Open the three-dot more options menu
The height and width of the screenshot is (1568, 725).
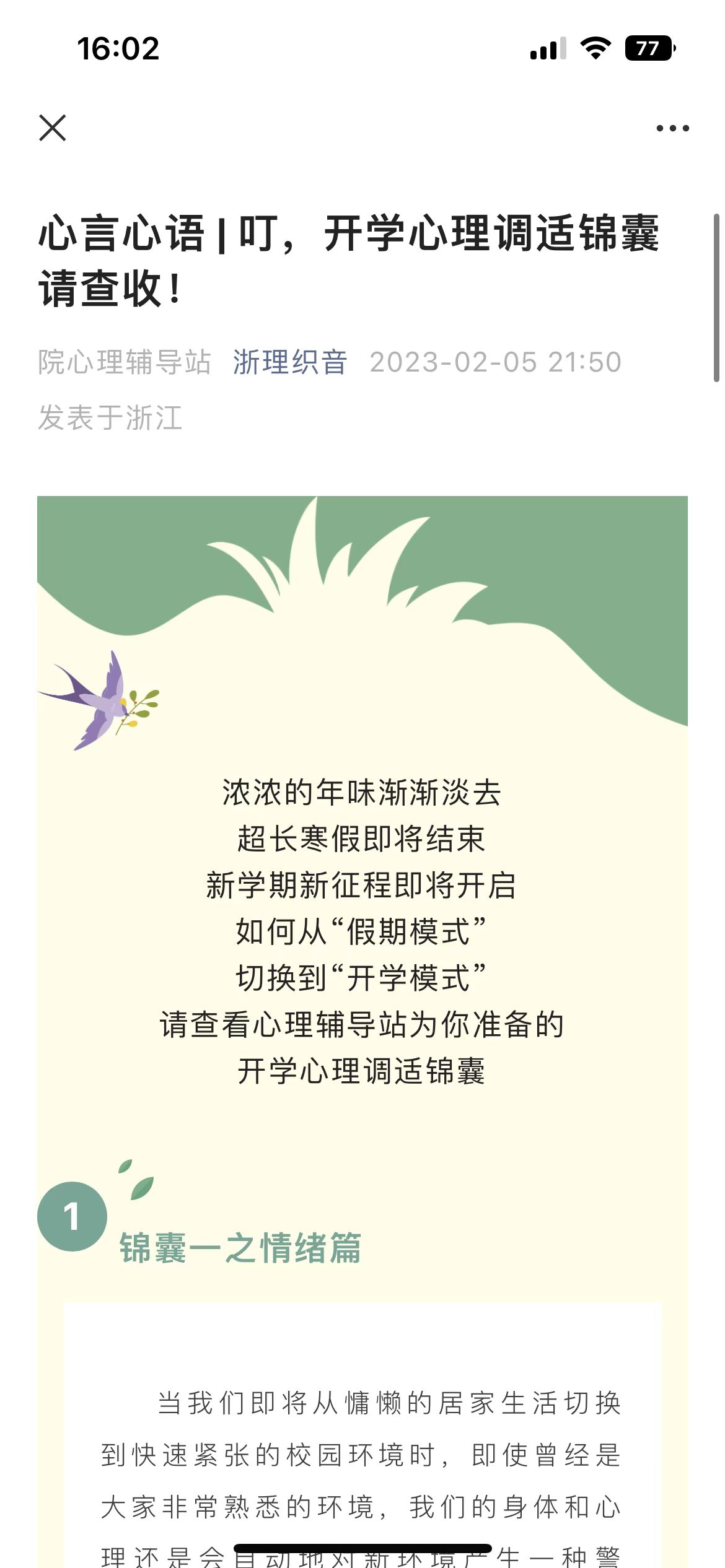tap(672, 128)
